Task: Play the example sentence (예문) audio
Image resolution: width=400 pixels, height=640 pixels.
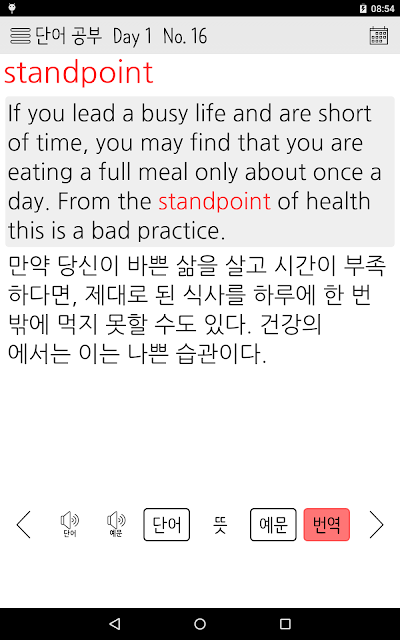Action: tap(116, 524)
